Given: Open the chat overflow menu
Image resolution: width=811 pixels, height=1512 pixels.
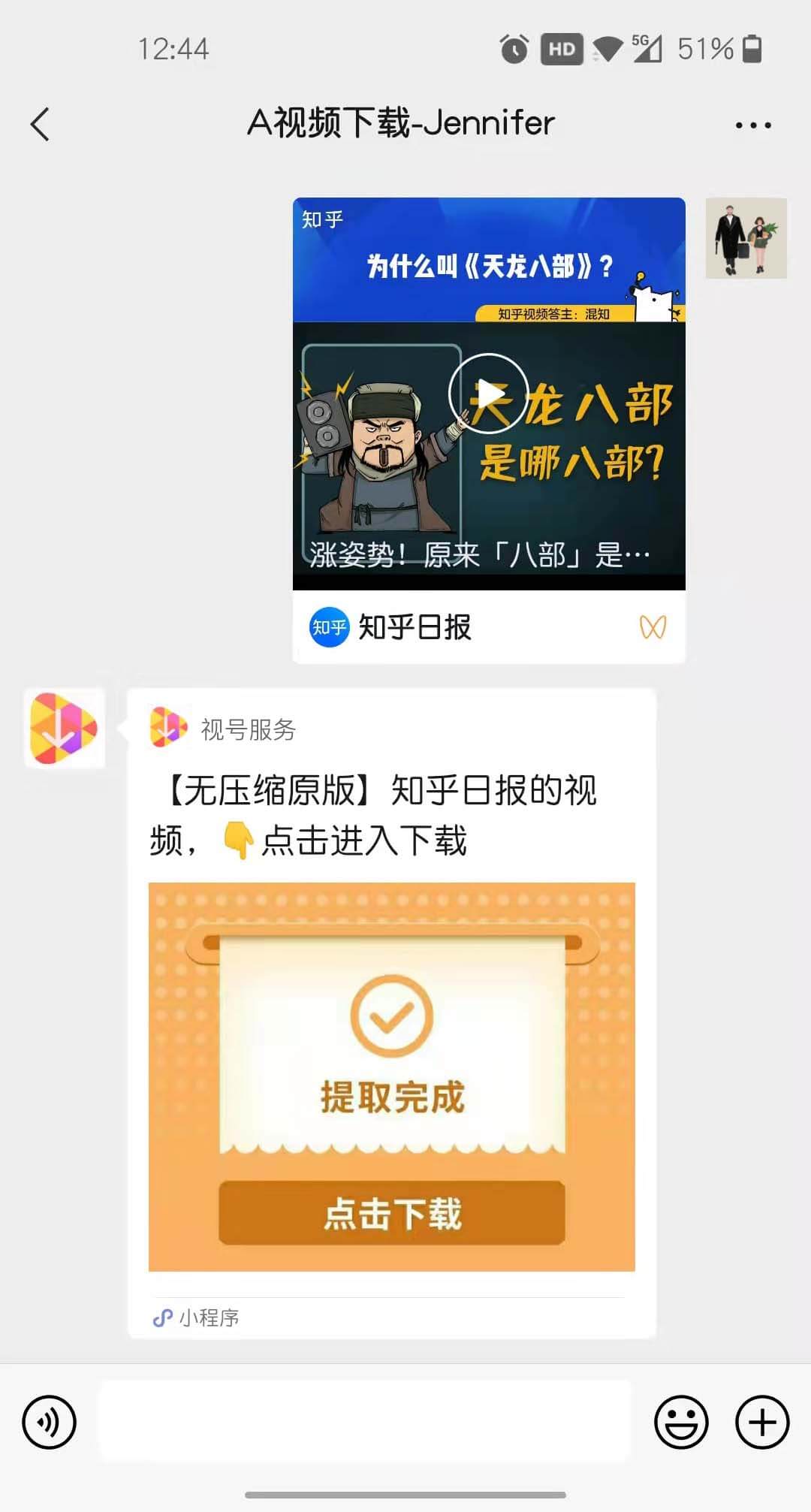Looking at the screenshot, I should (x=752, y=125).
